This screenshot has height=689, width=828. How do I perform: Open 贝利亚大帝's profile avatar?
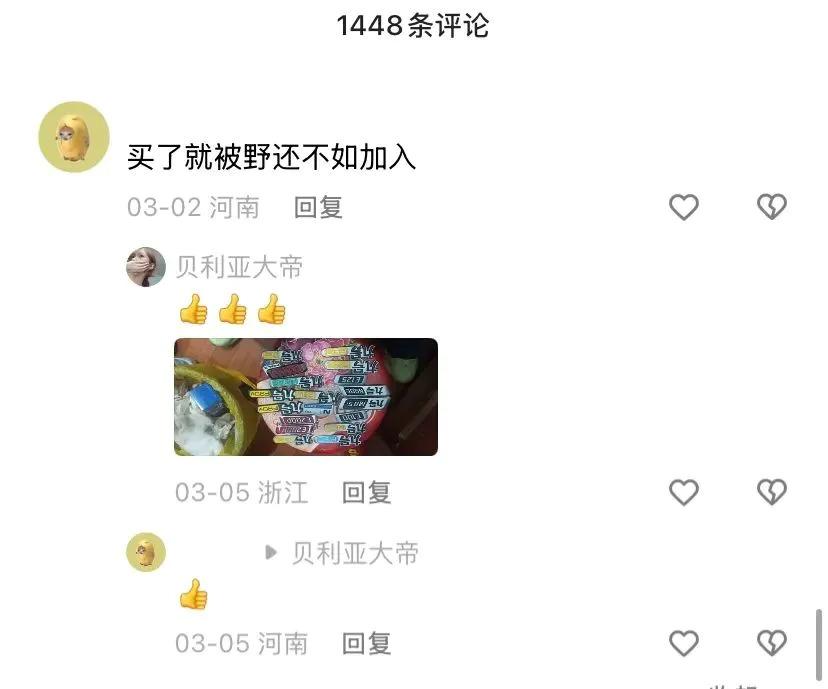pos(146,267)
